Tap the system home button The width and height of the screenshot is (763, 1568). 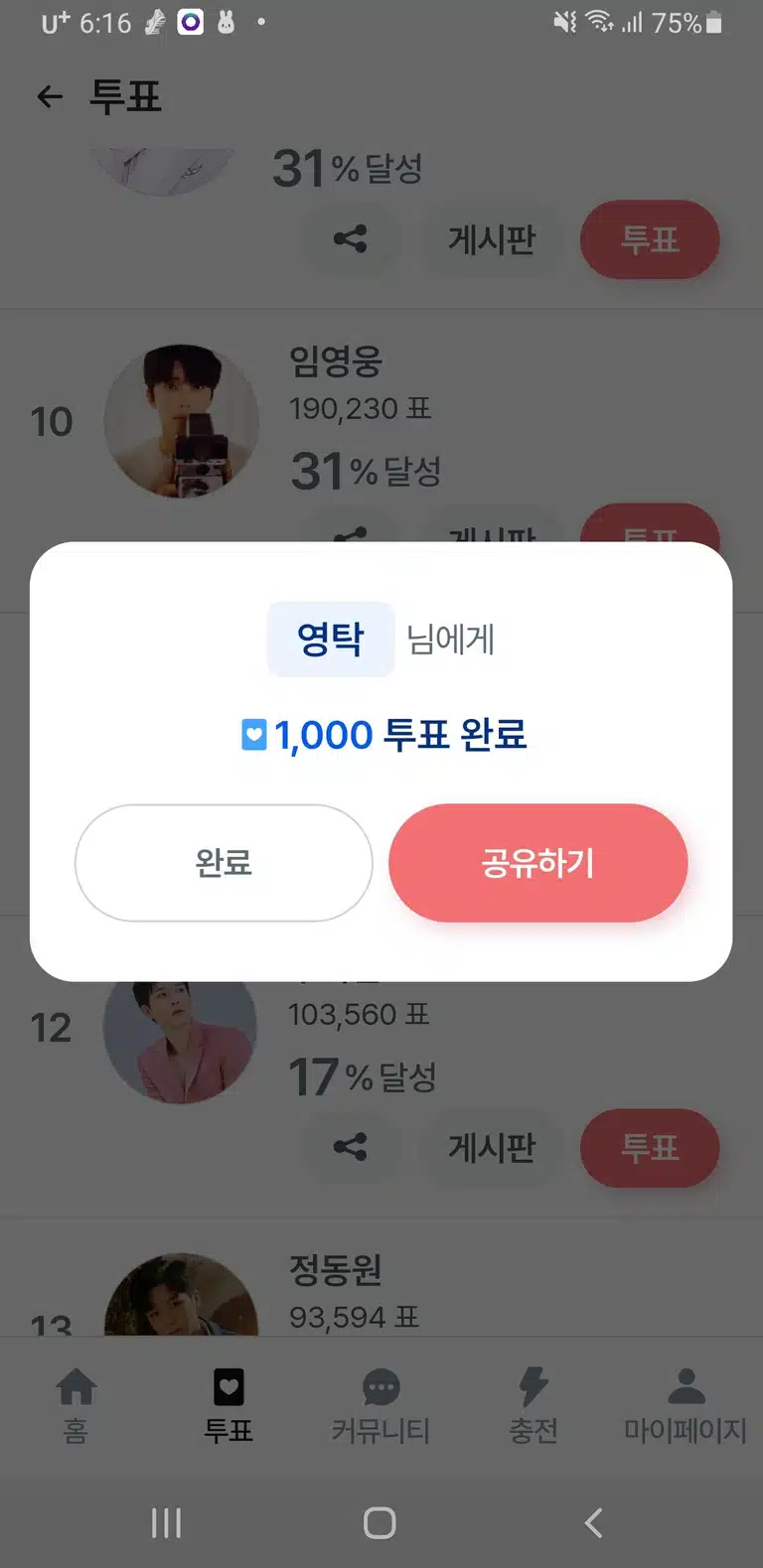click(x=380, y=1522)
